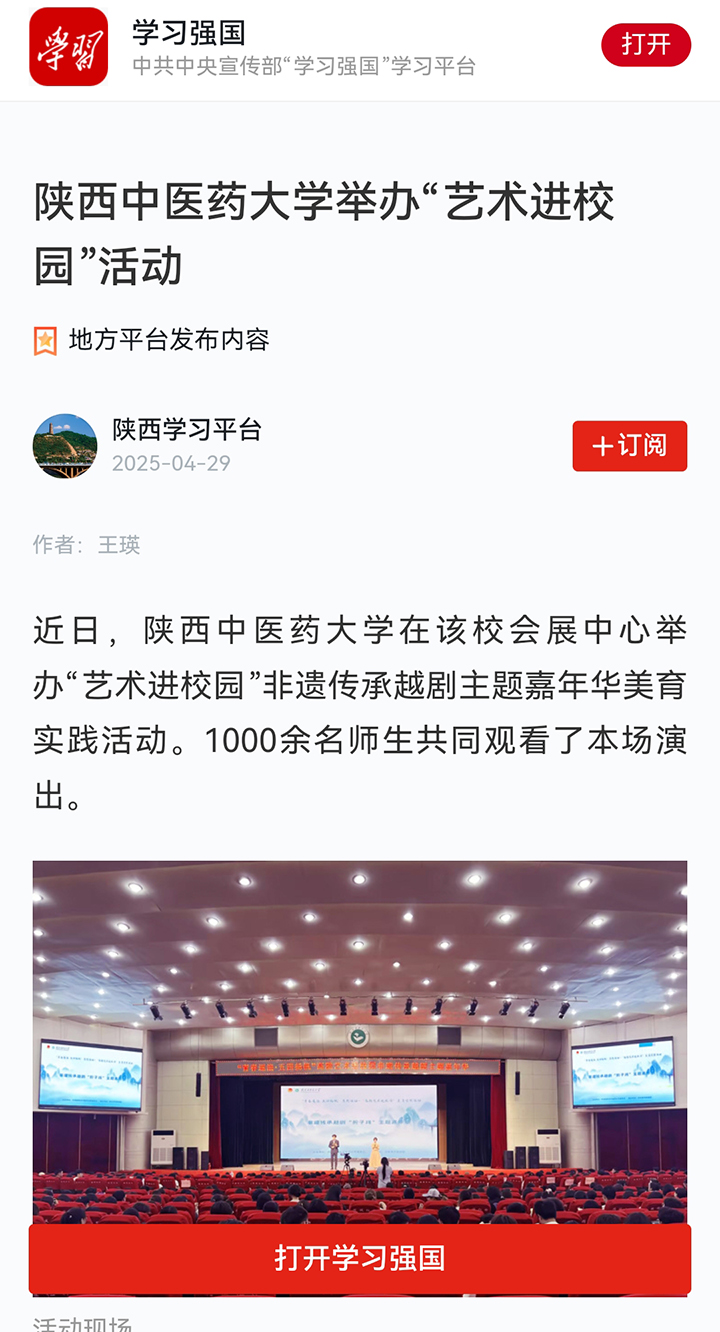The image size is (720, 1332).
Task: Subscribe with the 订阅 button
Action: pos(629,446)
